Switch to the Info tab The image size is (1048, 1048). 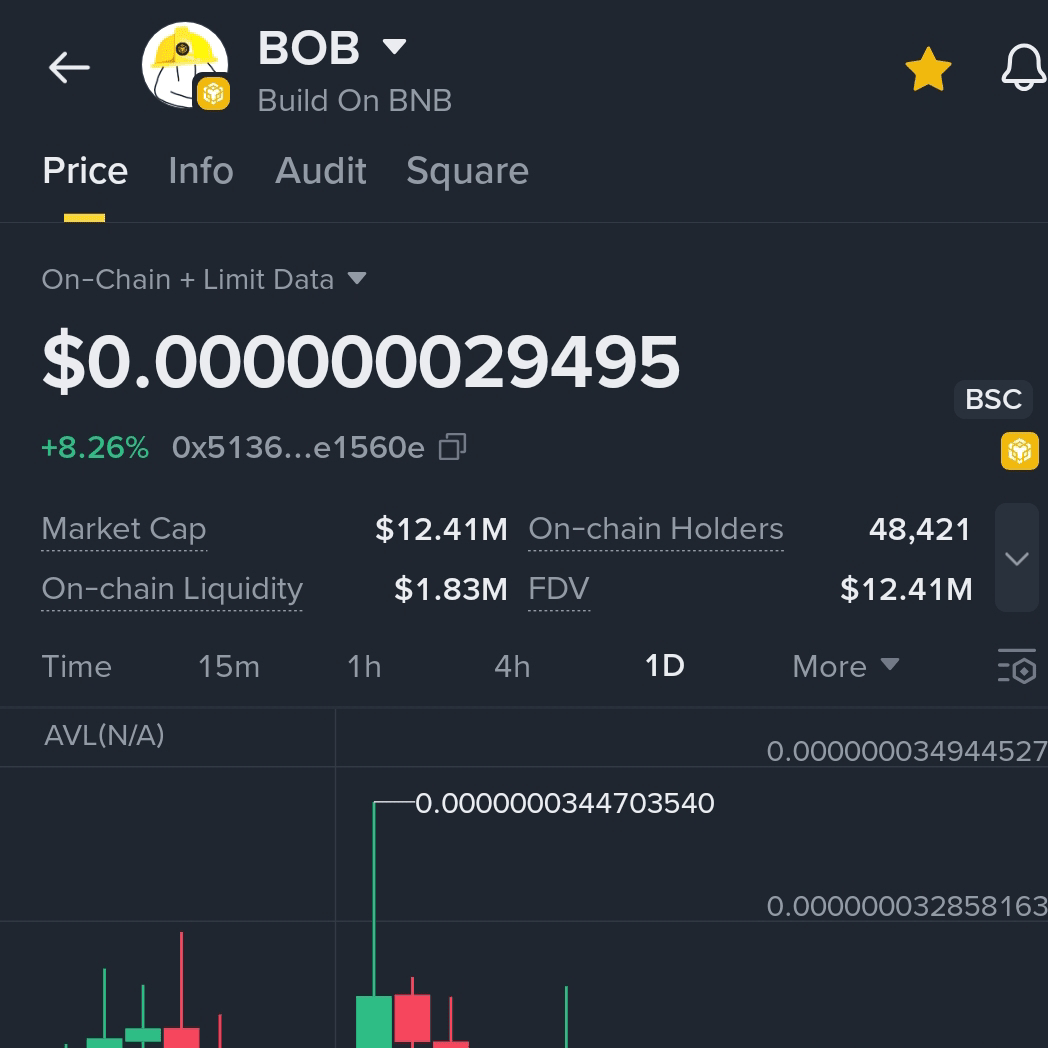[200, 171]
